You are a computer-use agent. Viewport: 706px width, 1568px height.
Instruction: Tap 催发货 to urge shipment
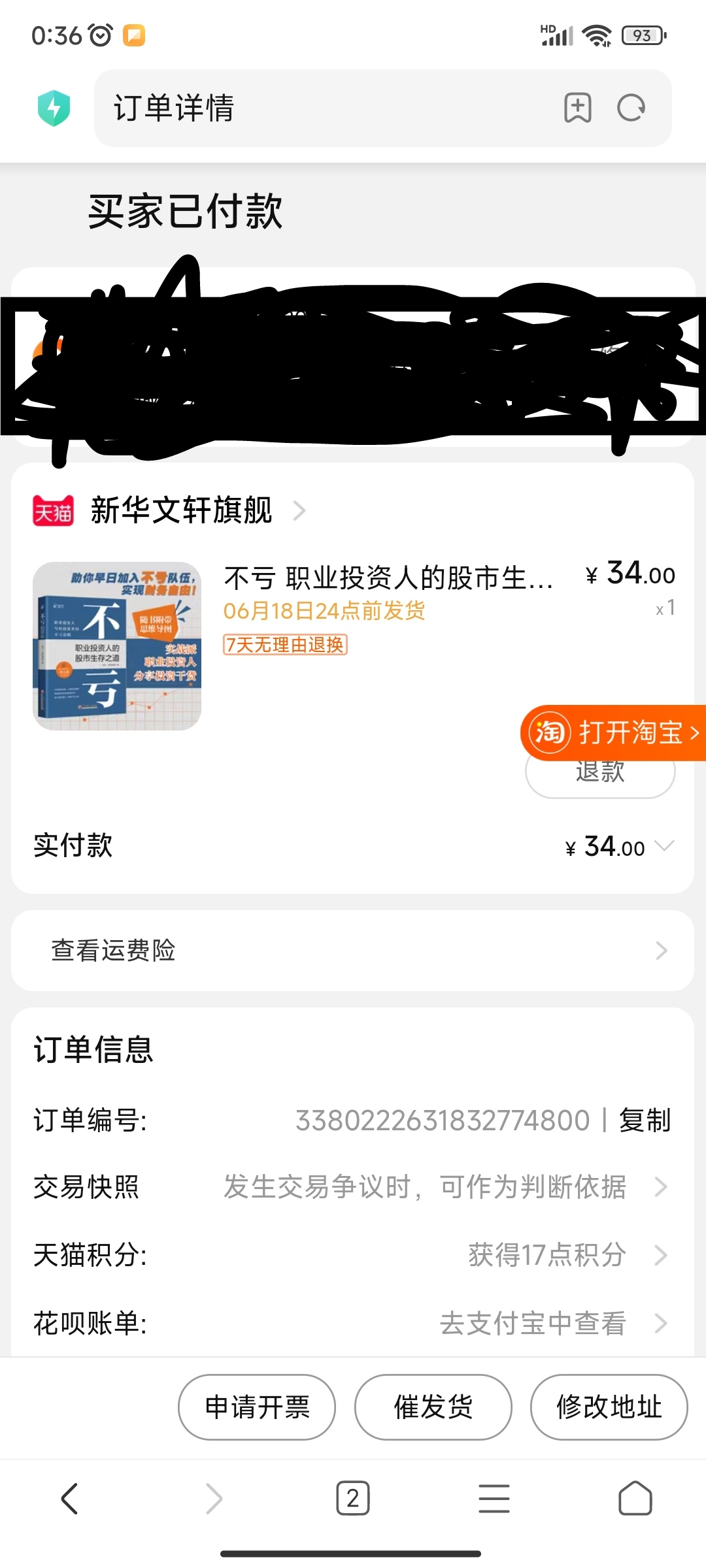click(433, 1407)
